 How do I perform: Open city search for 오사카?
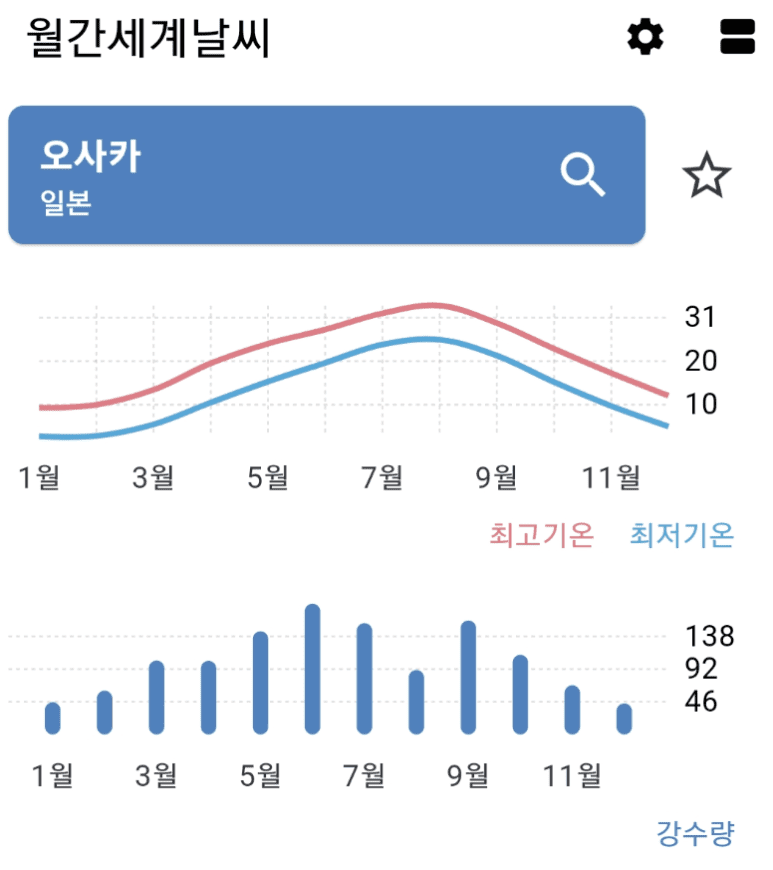pyautogui.click(x=582, y=175)
